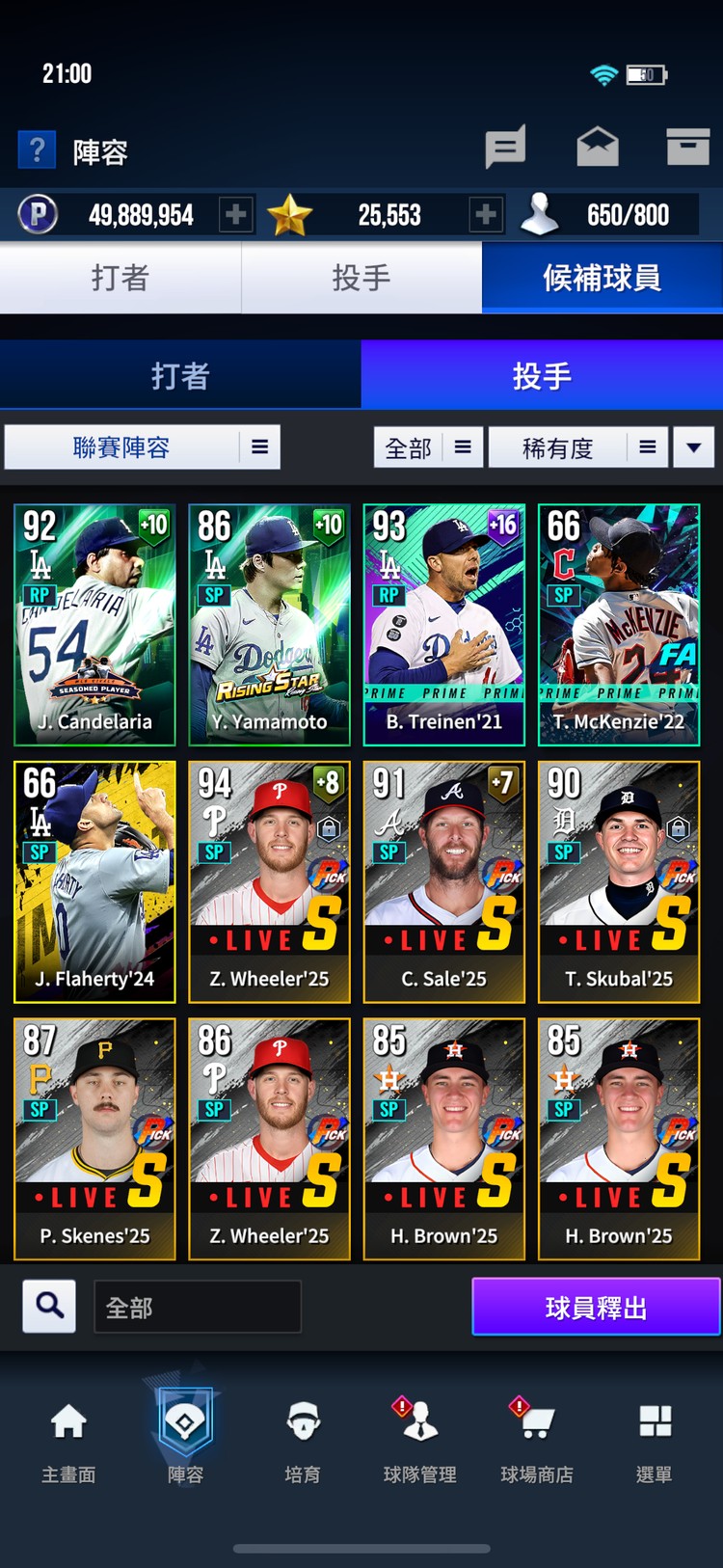The width and height of the screenshot is (723, 1568).
Task: Open the B. Treinen'21 player card
Action: [444, 625]
